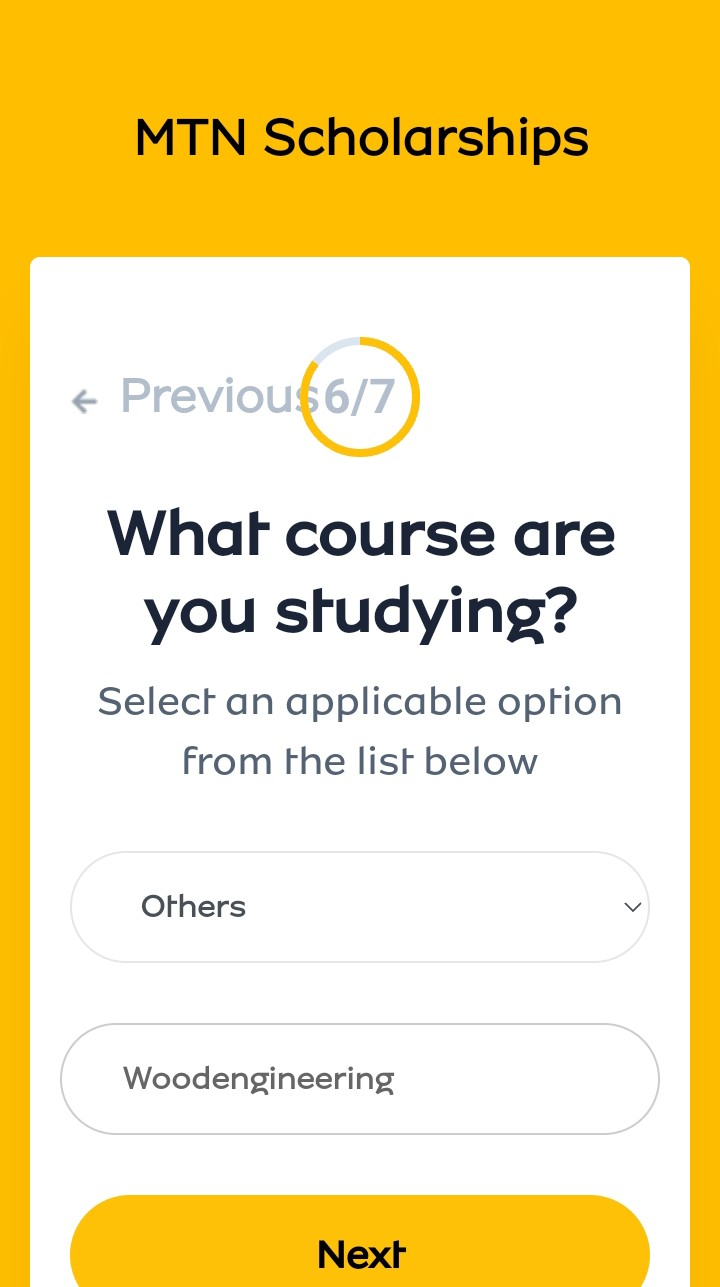Select the field containing Woodengineering

tap(360, 1079)
